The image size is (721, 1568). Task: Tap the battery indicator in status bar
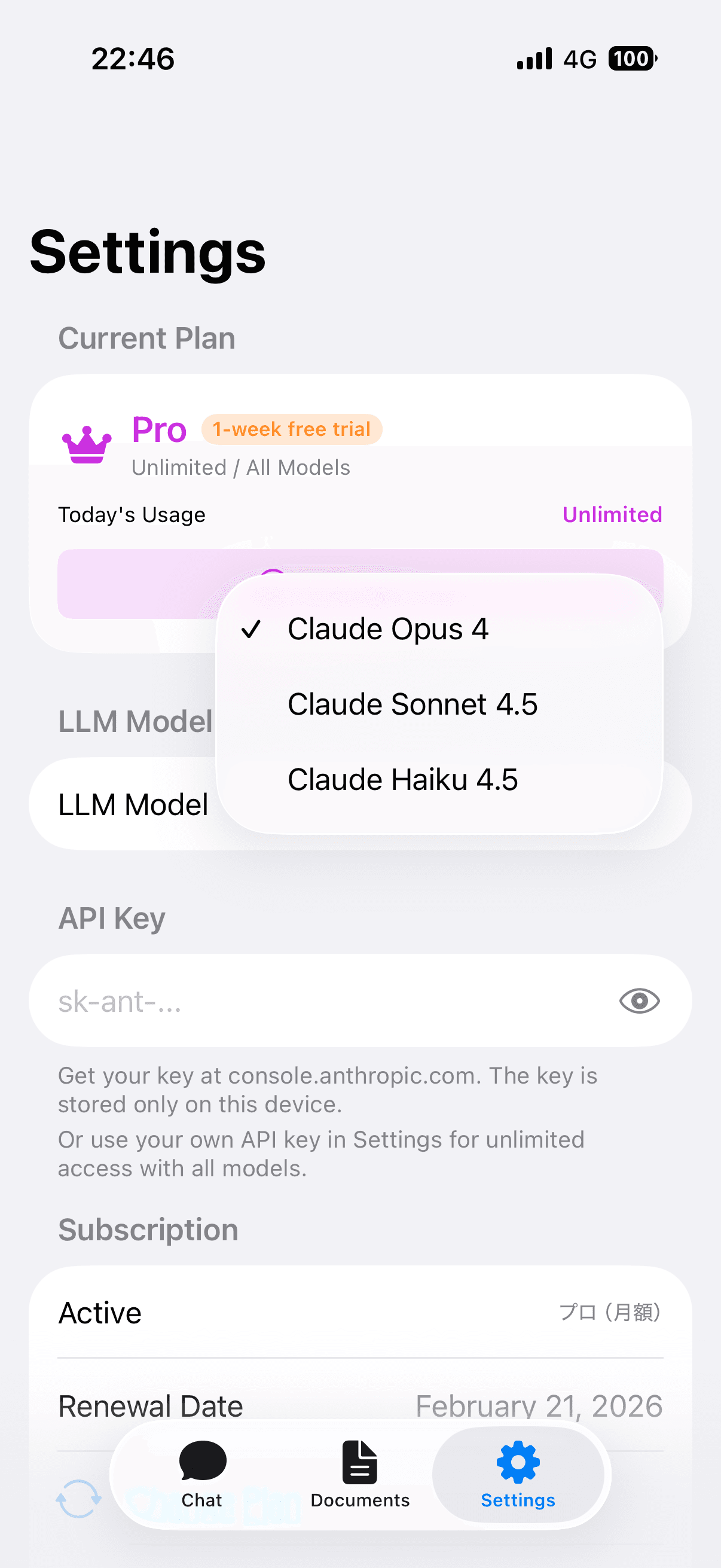pyautogui.click(x=631, y=59)
